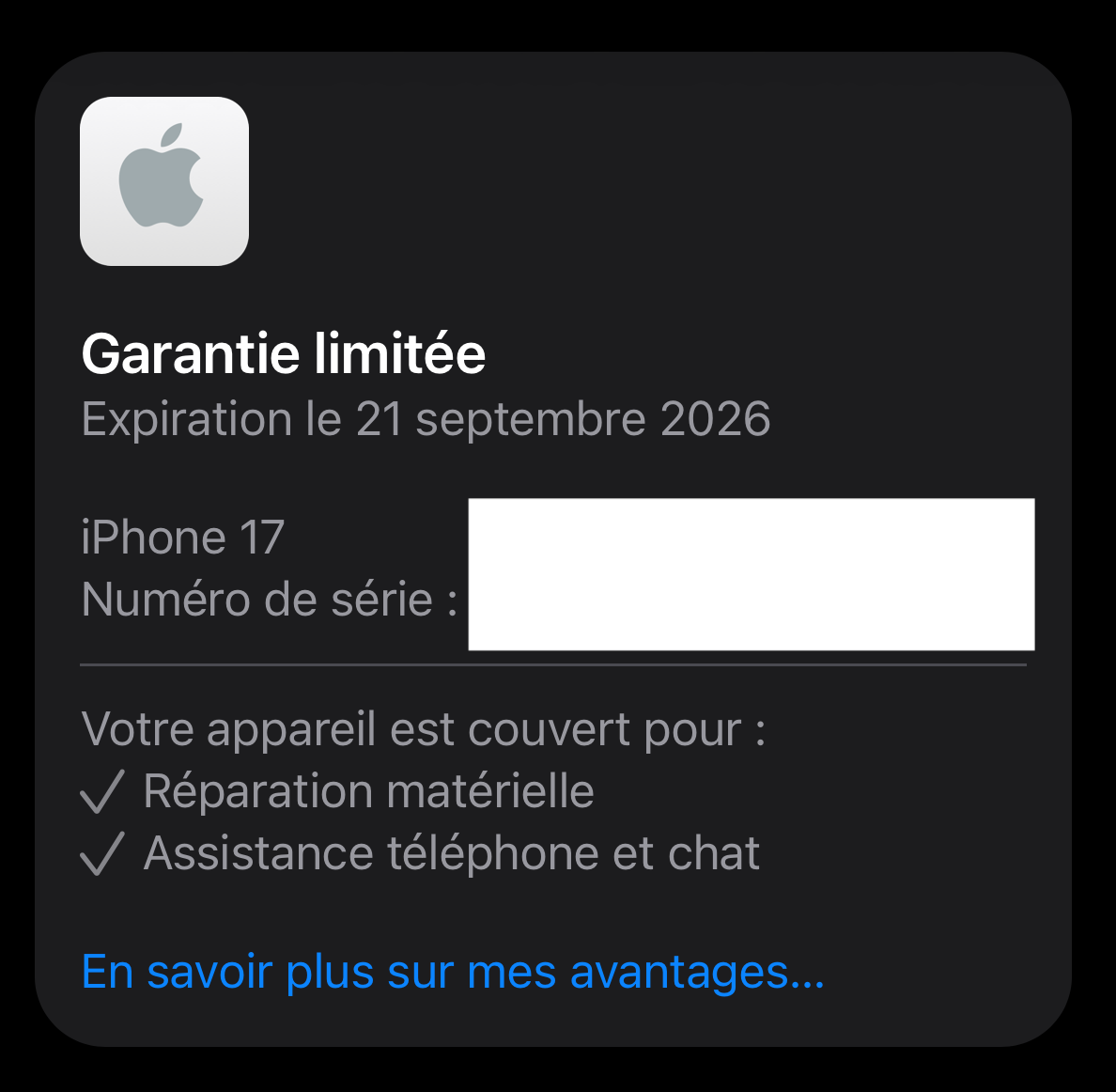Open 'En savoir plus sur mes avantages' link

[x=453, y=972]
